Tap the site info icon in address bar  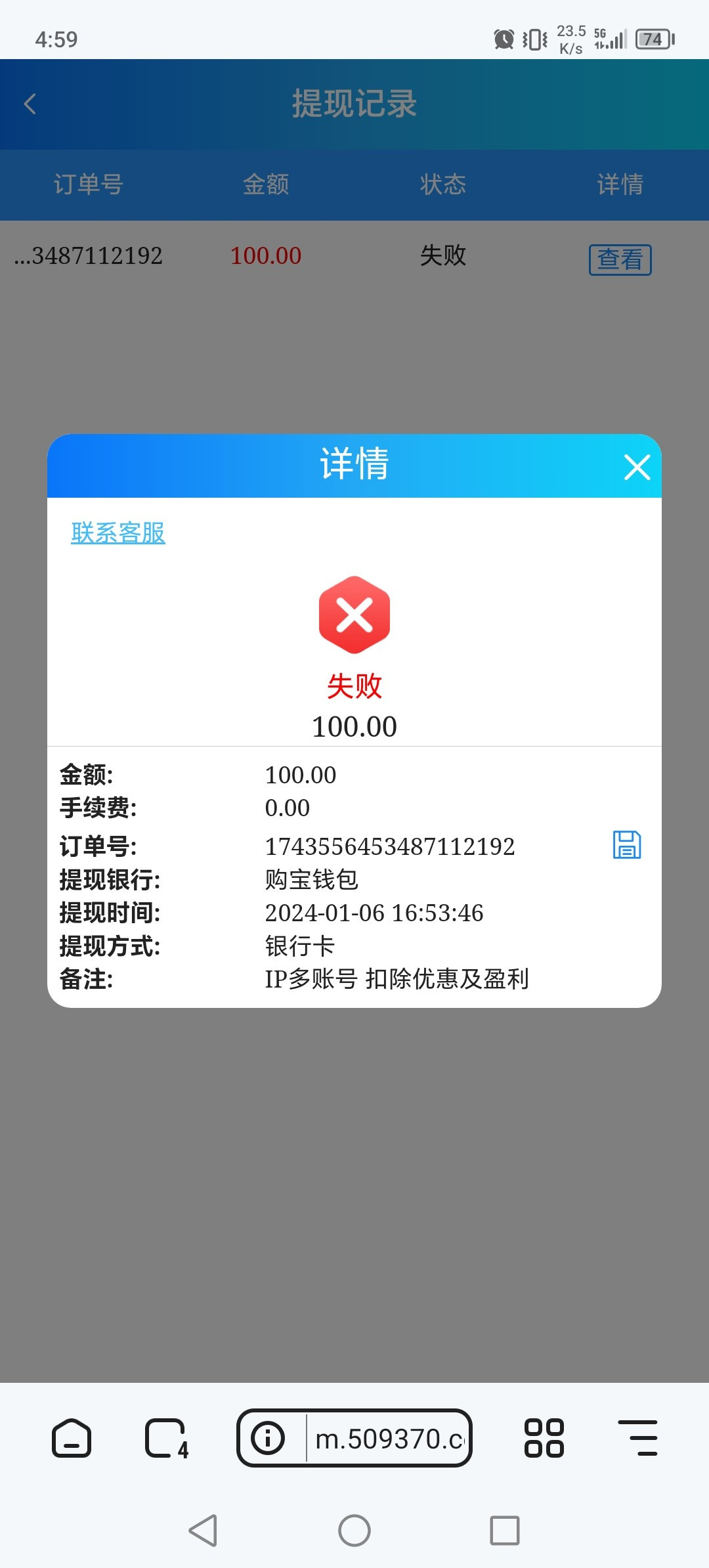click(268, 1438)
